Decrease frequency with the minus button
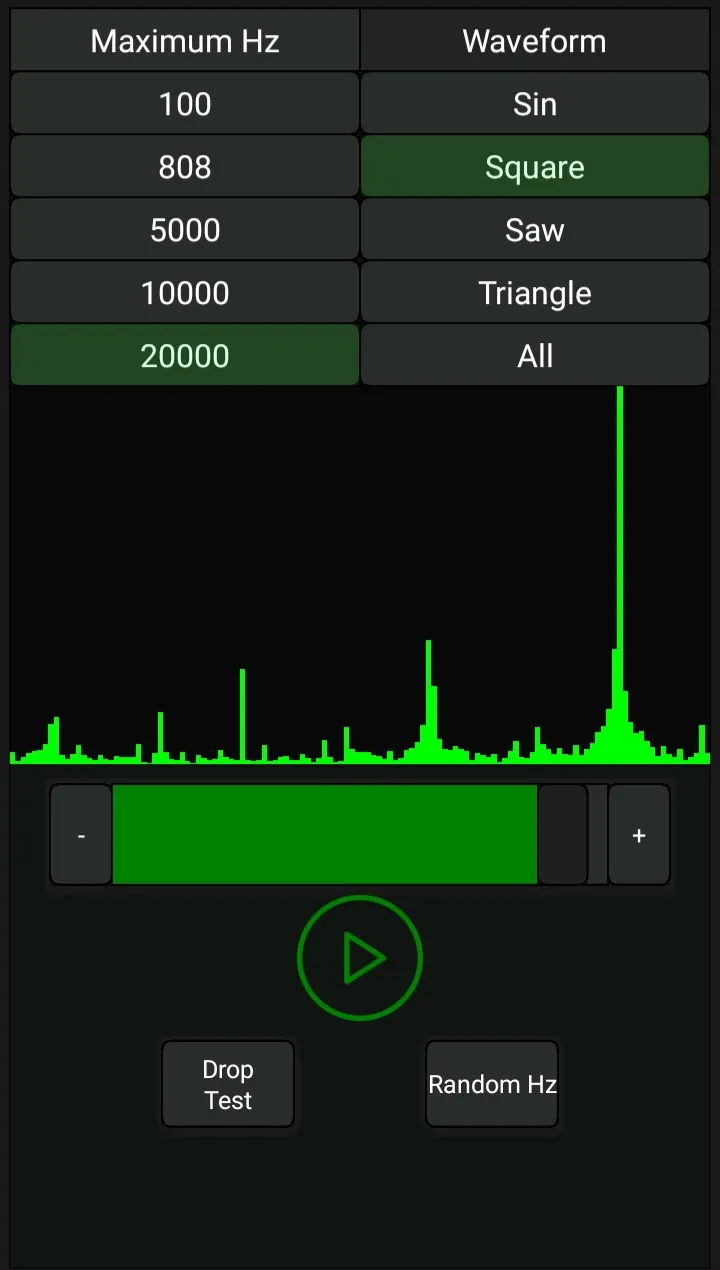This screenshot has width=720, height=1270. (x=81, y=835)
